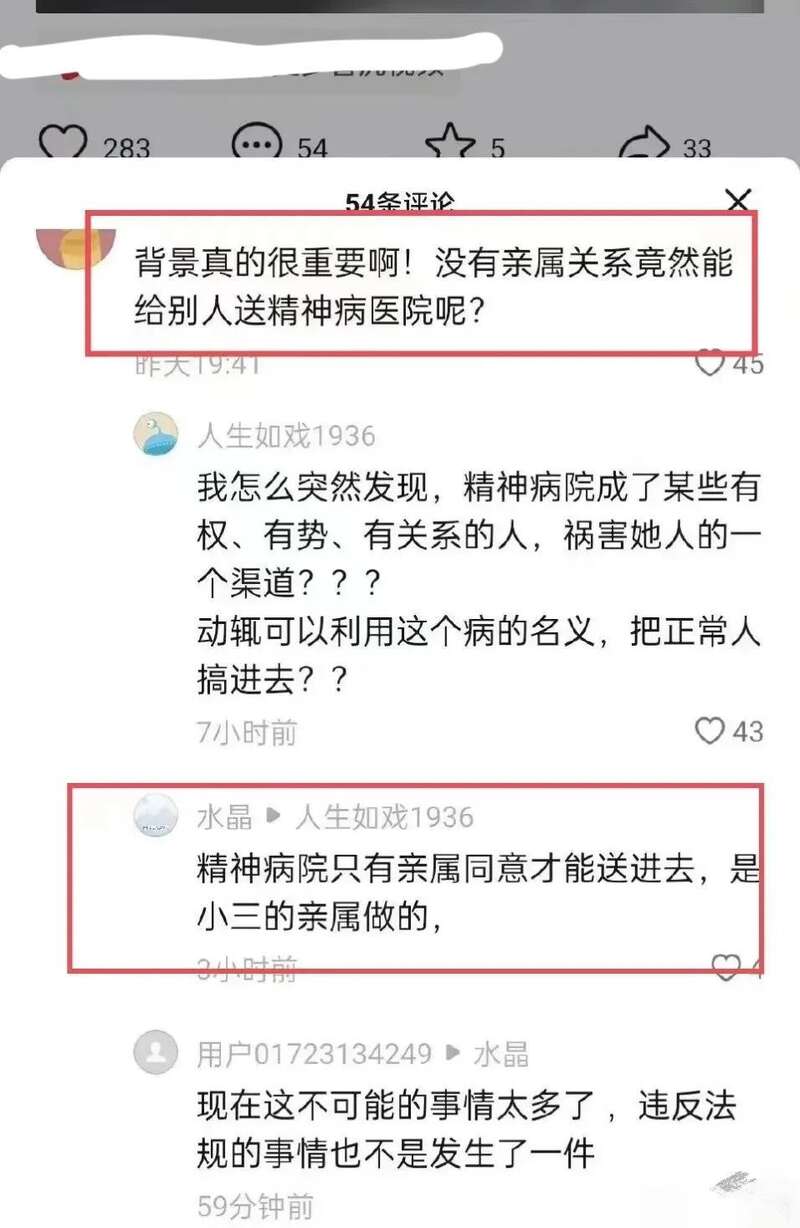
Task: Open 人生如戏1936's profile from the avatar
Action: point(156,435)
